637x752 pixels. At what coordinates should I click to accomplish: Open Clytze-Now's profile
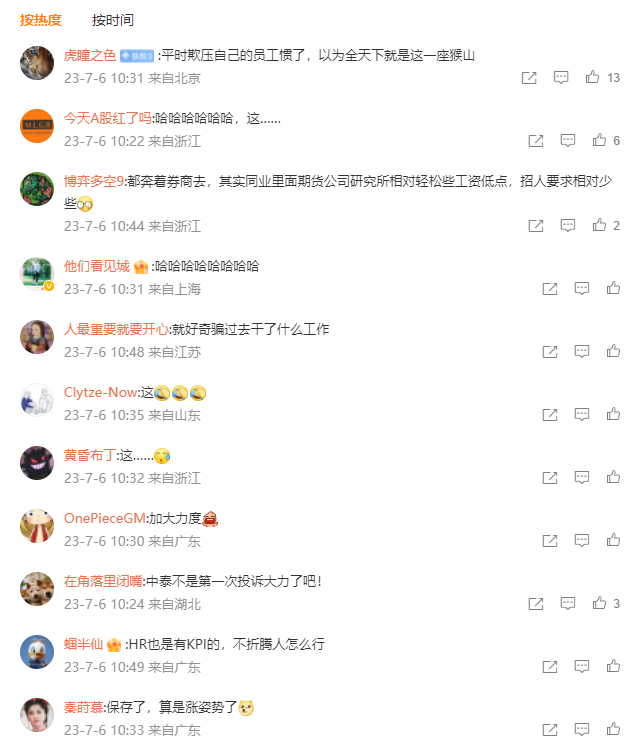(101, 392)
